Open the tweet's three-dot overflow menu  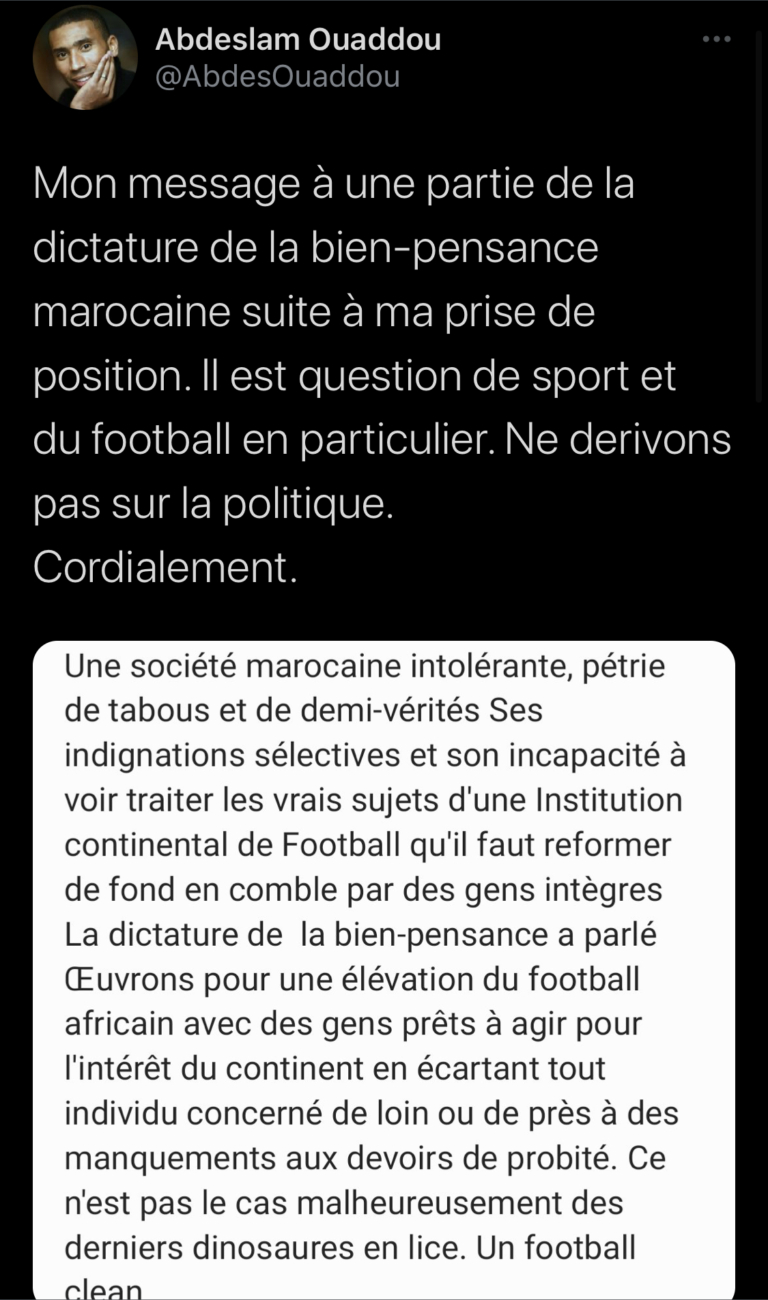click(x=717, y=40)
